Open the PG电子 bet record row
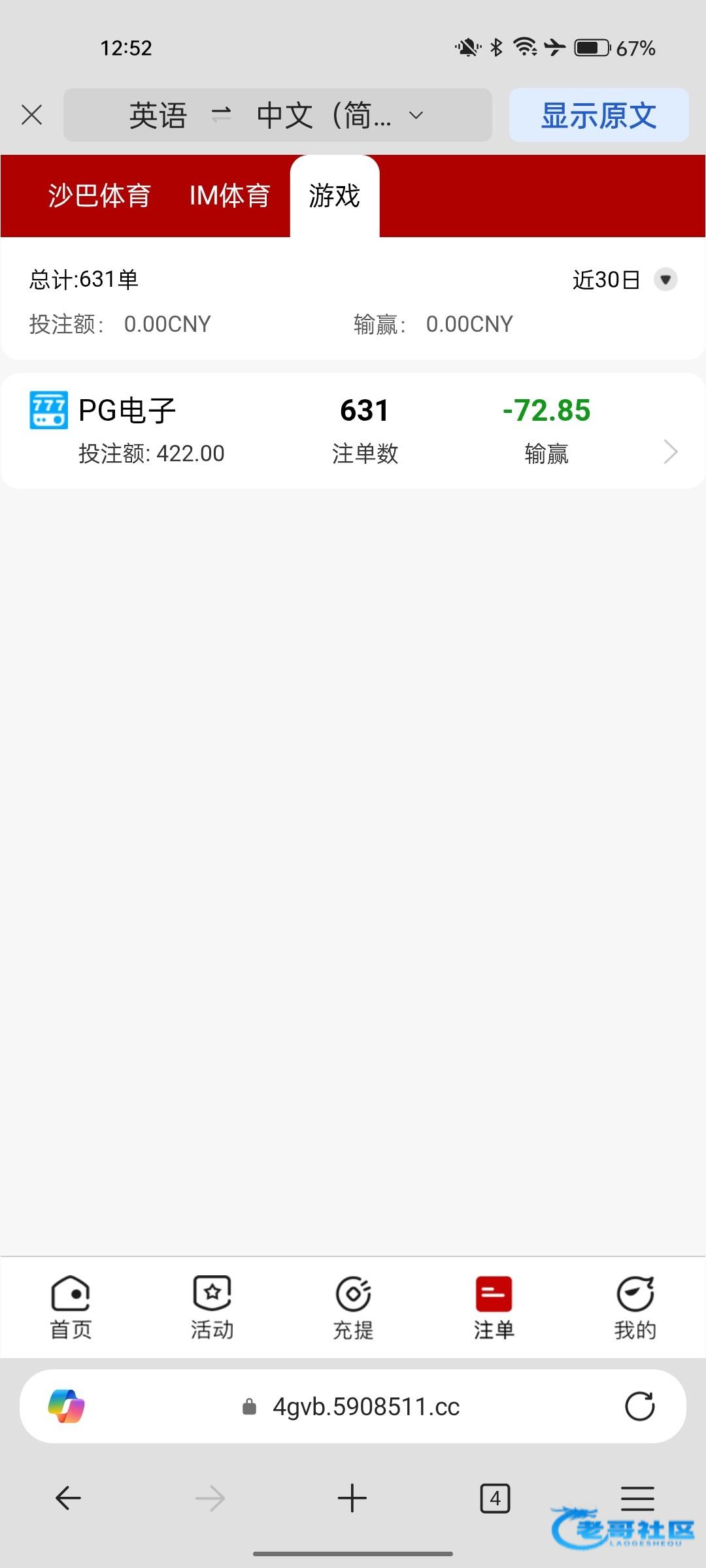The image size is (706, 1568). 353,431
